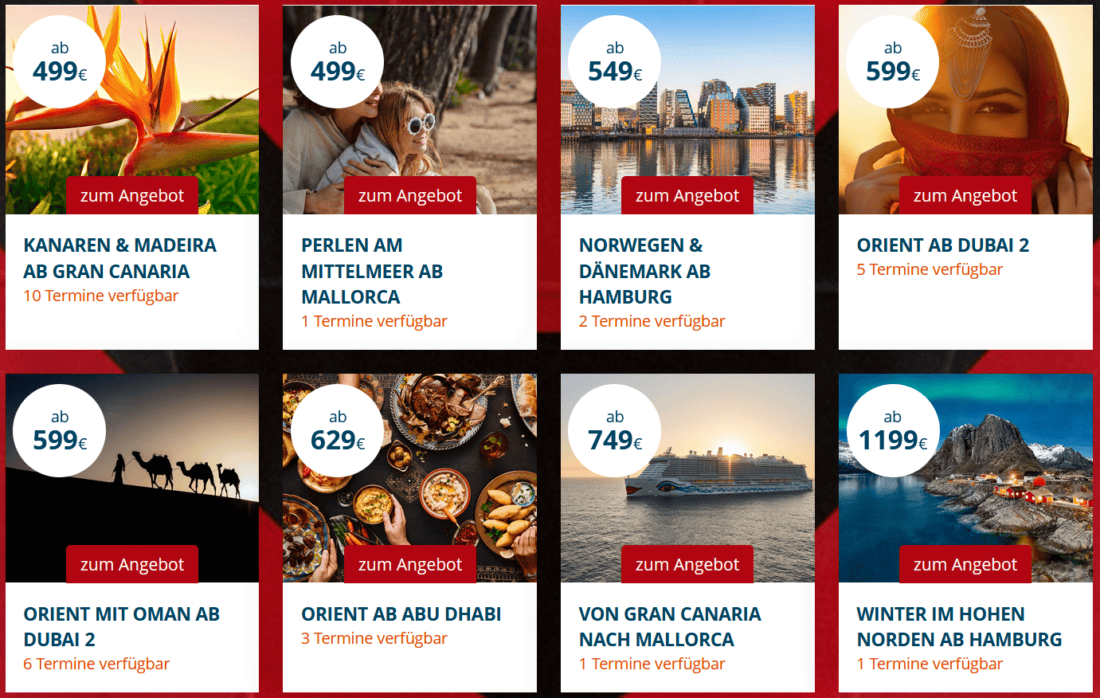This screenshot has height=698, width=1100.
Task: Open the Von Gran Canaria nach Mallorca offer
Action: pos(687,564)
